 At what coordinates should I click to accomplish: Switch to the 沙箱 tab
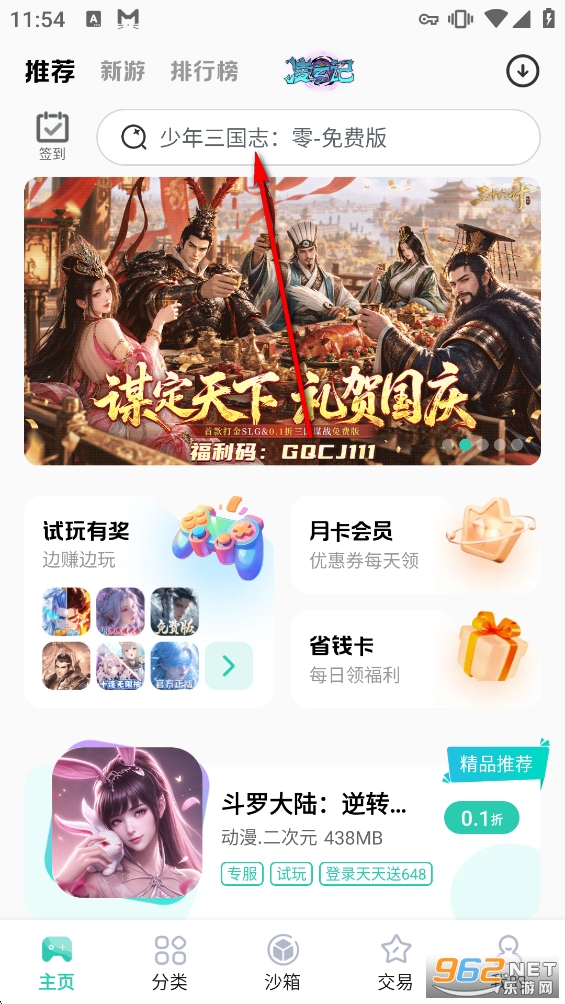click(x=282, y=962)
